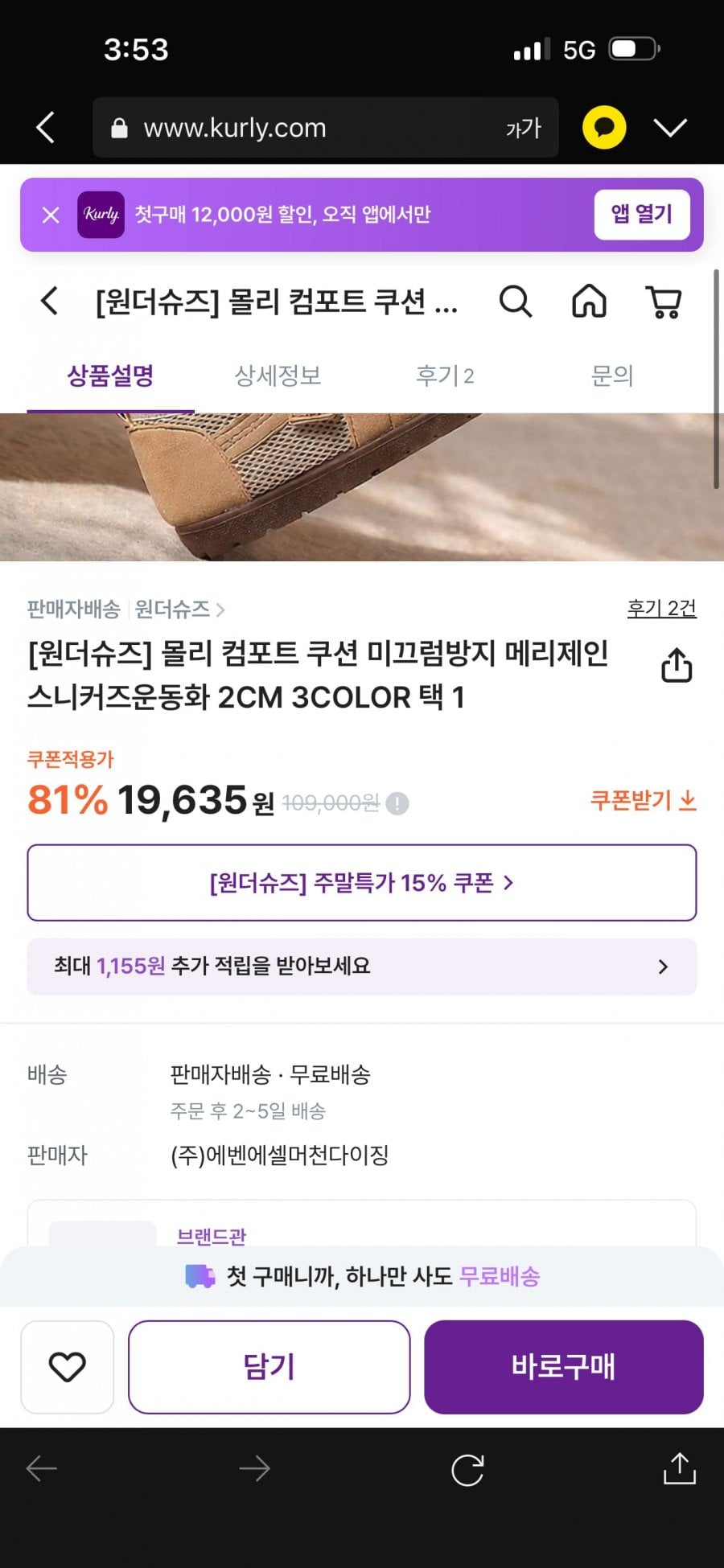Switch to the 문의 tab
The height and width of the screenshot is (1568, 724).
[x=612, y=376]
